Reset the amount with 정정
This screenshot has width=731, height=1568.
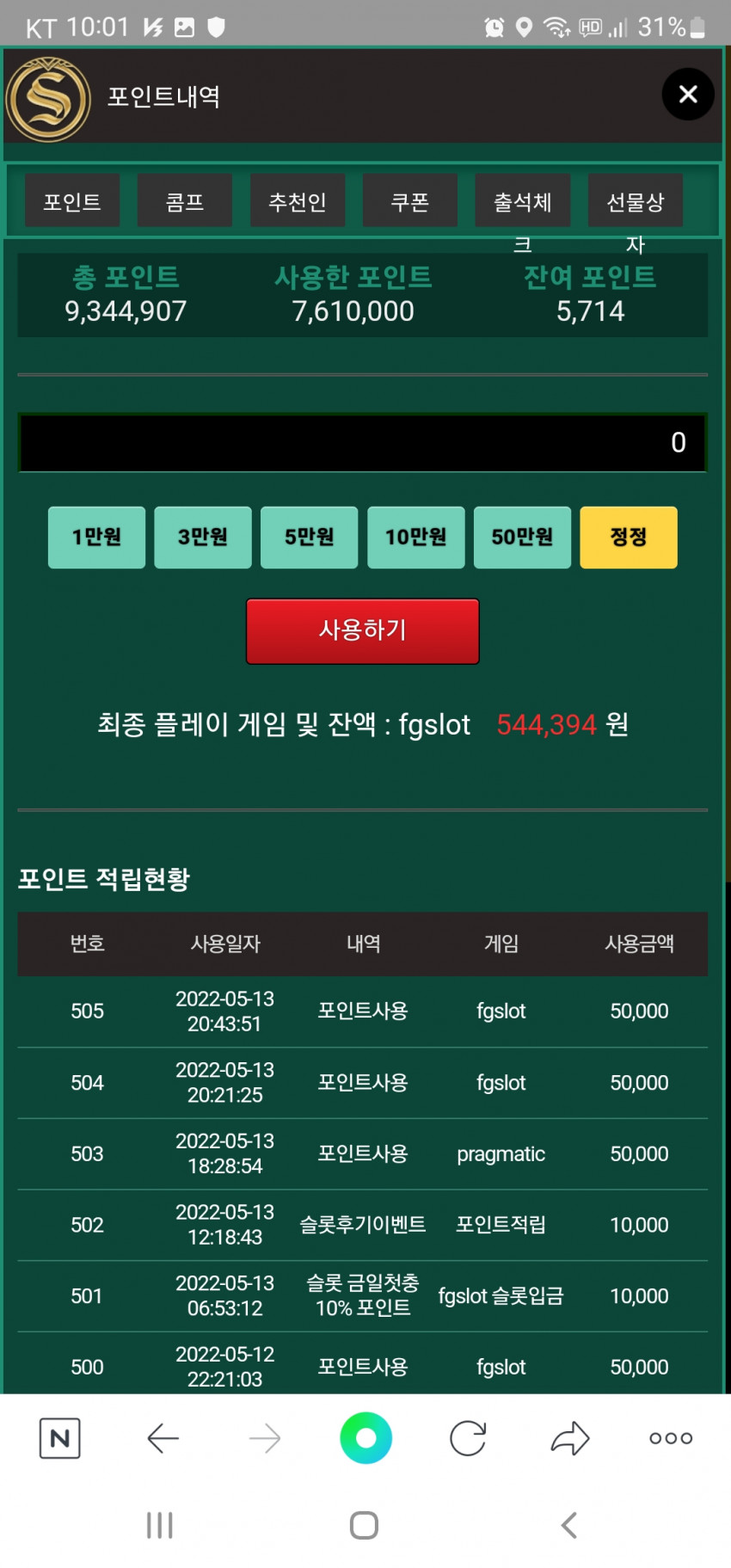[x=629, y=538]
